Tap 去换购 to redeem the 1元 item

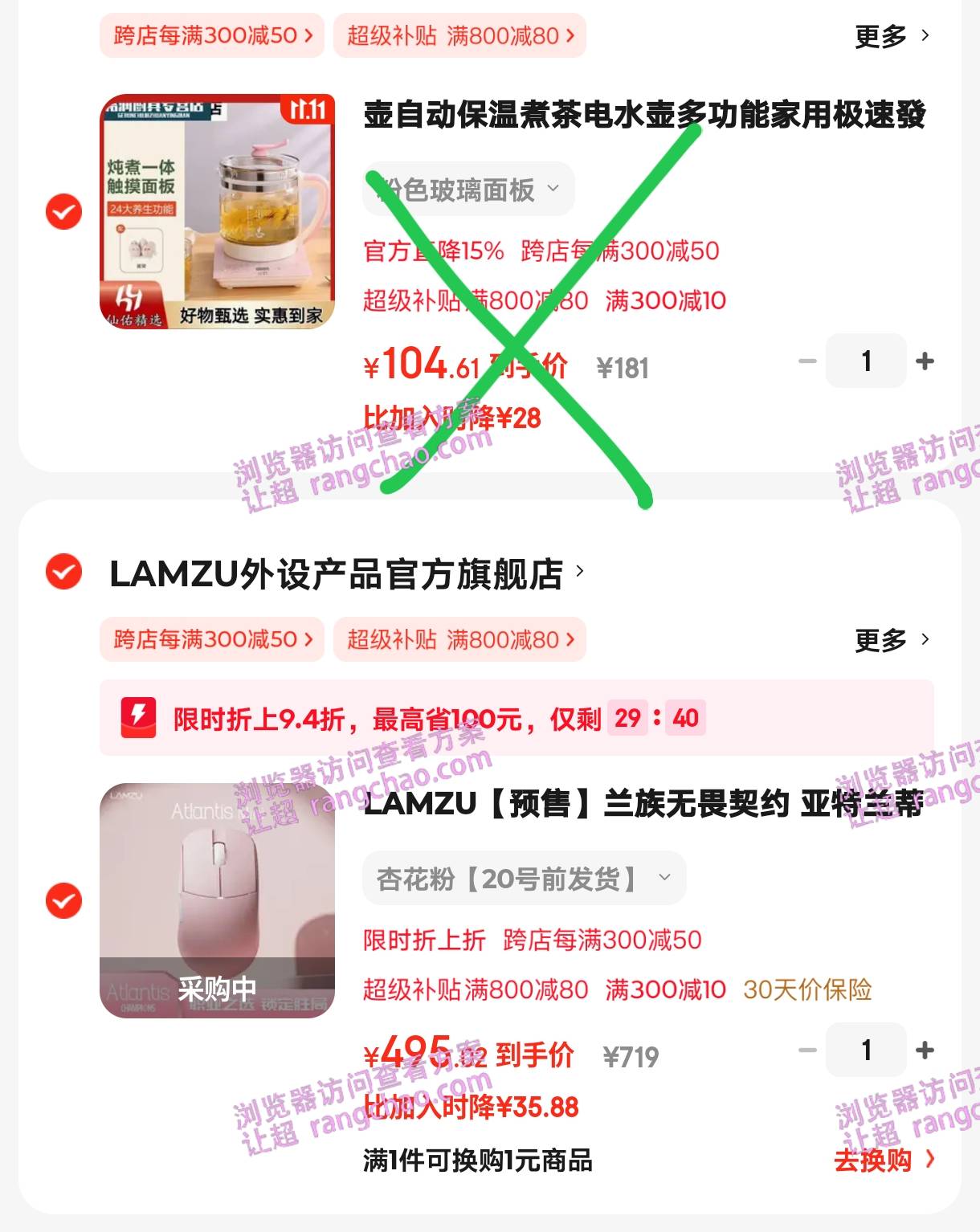884,1160
